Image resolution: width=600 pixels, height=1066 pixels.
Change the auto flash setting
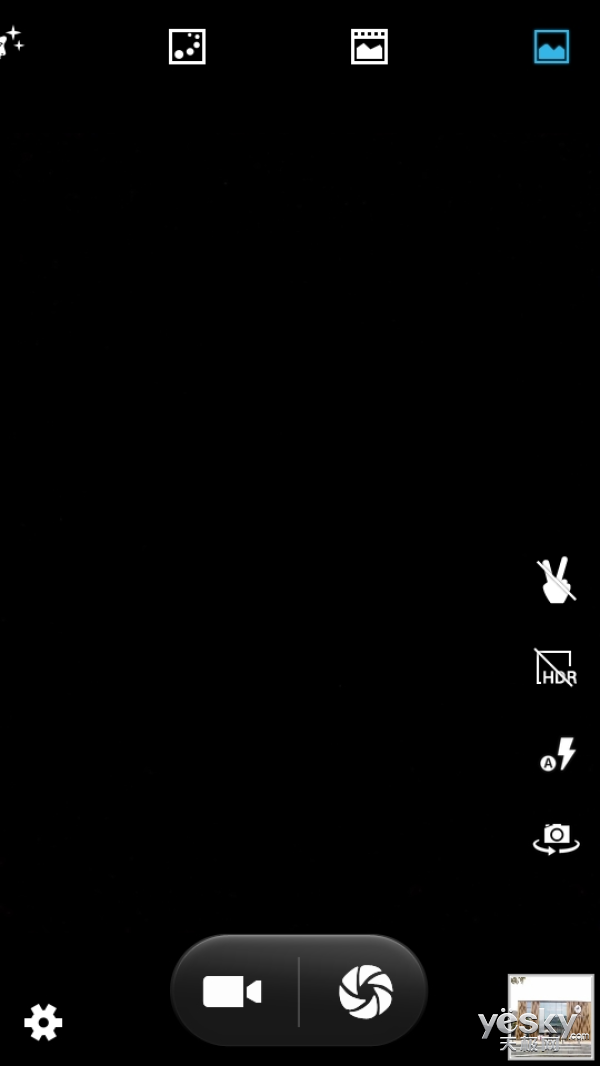558,755
